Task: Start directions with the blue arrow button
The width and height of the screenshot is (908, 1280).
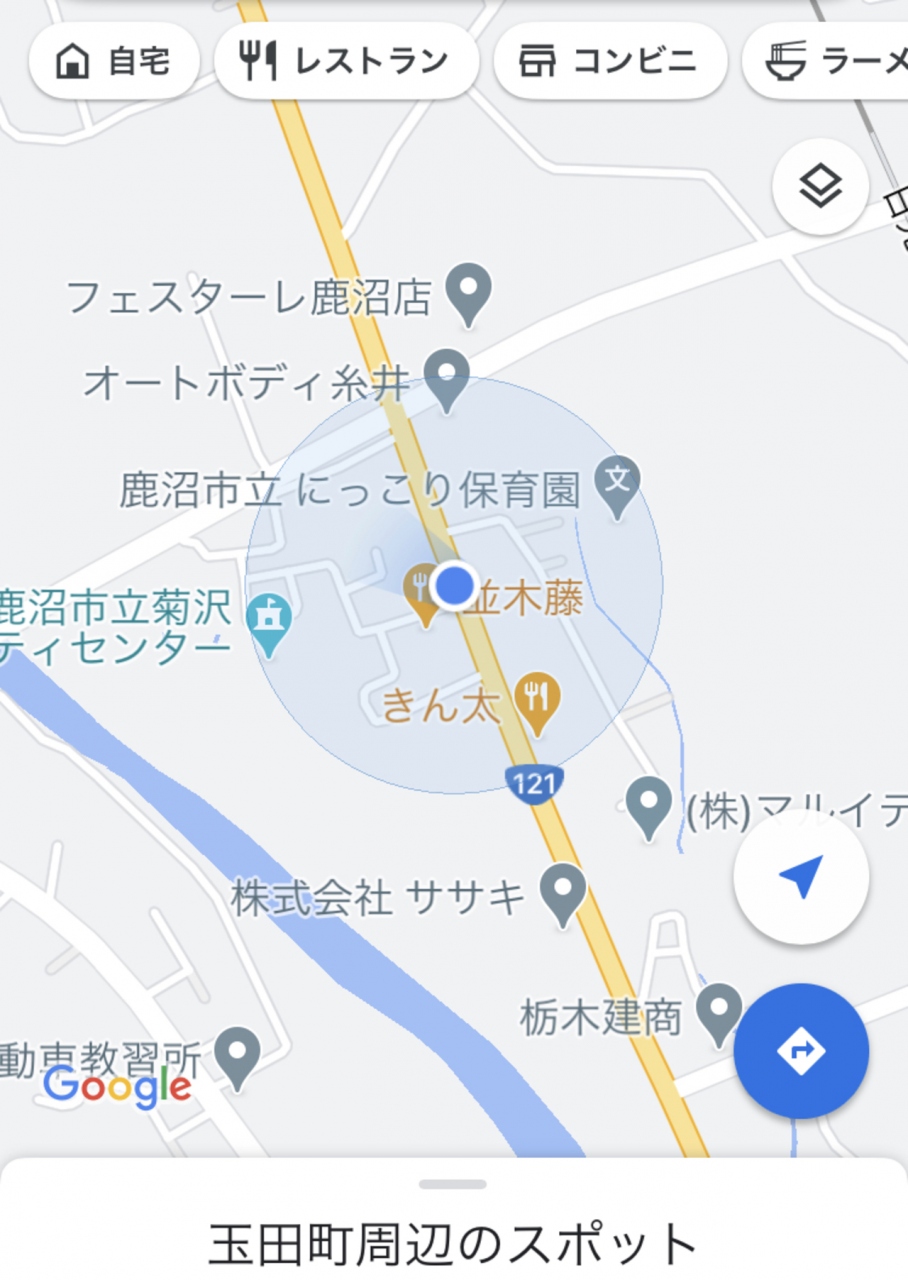Action: click(x=800, y=1051)
